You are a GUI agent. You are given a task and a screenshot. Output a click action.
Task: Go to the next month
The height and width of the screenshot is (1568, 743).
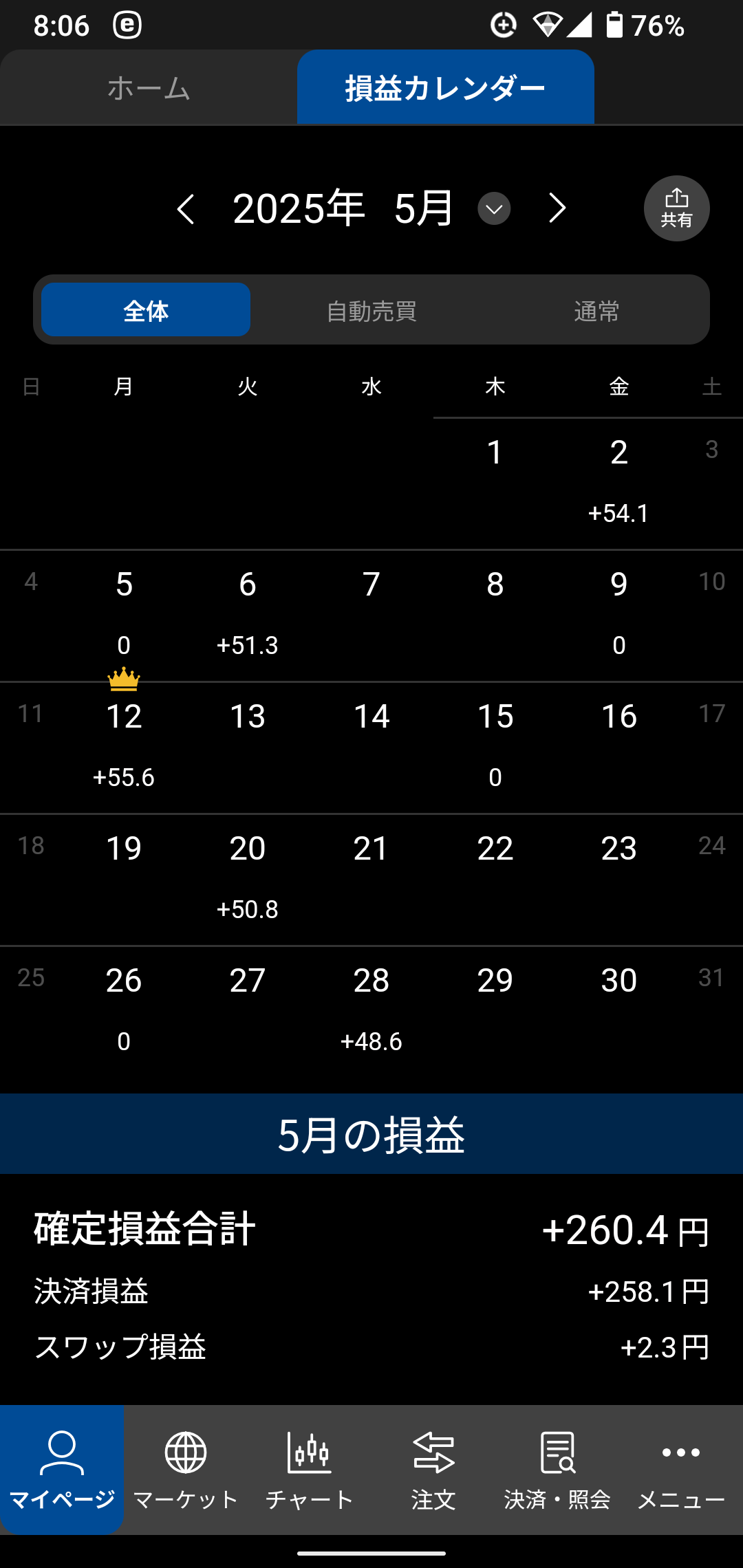pyautogui.click(x=557, y=208)
